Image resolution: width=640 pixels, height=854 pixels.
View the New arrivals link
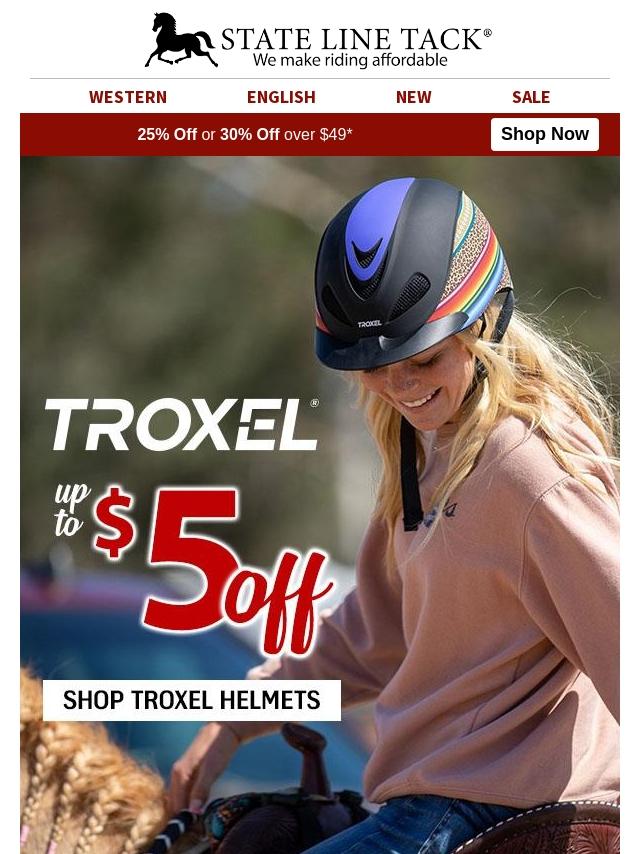tap(413, 97)
